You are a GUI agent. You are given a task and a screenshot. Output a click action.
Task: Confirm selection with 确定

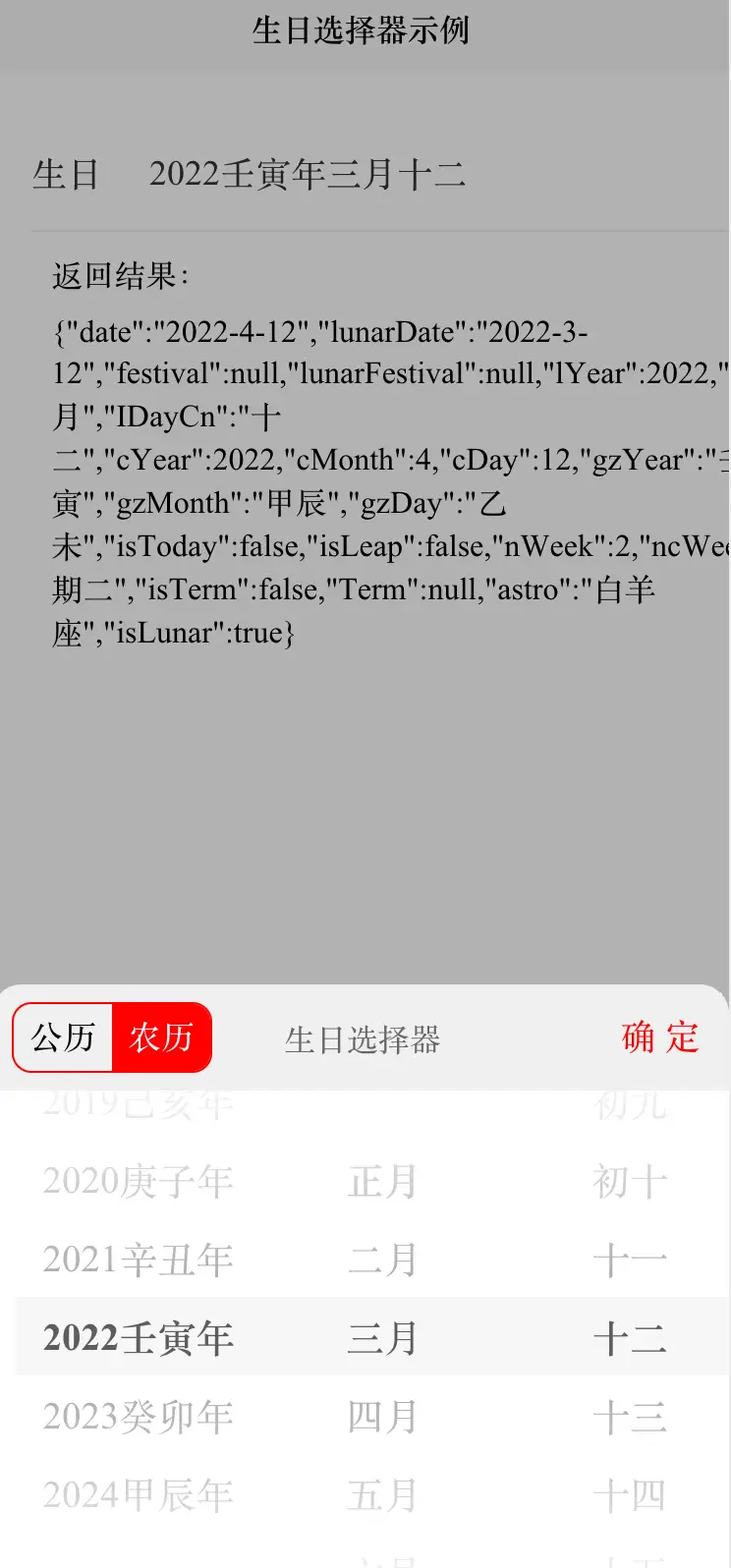pyautogui.click(x=659, y=1037)
